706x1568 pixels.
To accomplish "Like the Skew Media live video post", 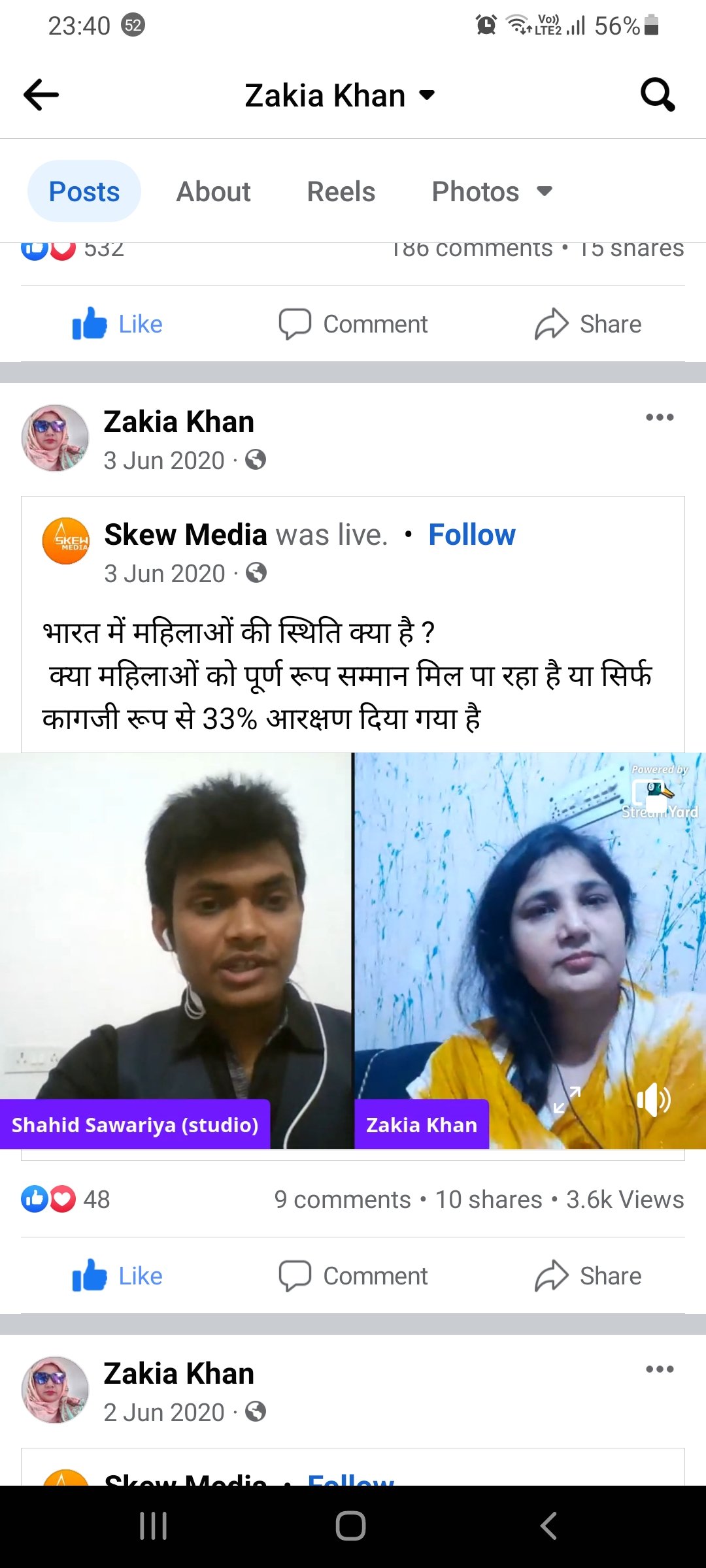I will pyautogui.click(x=118, y=1276).
